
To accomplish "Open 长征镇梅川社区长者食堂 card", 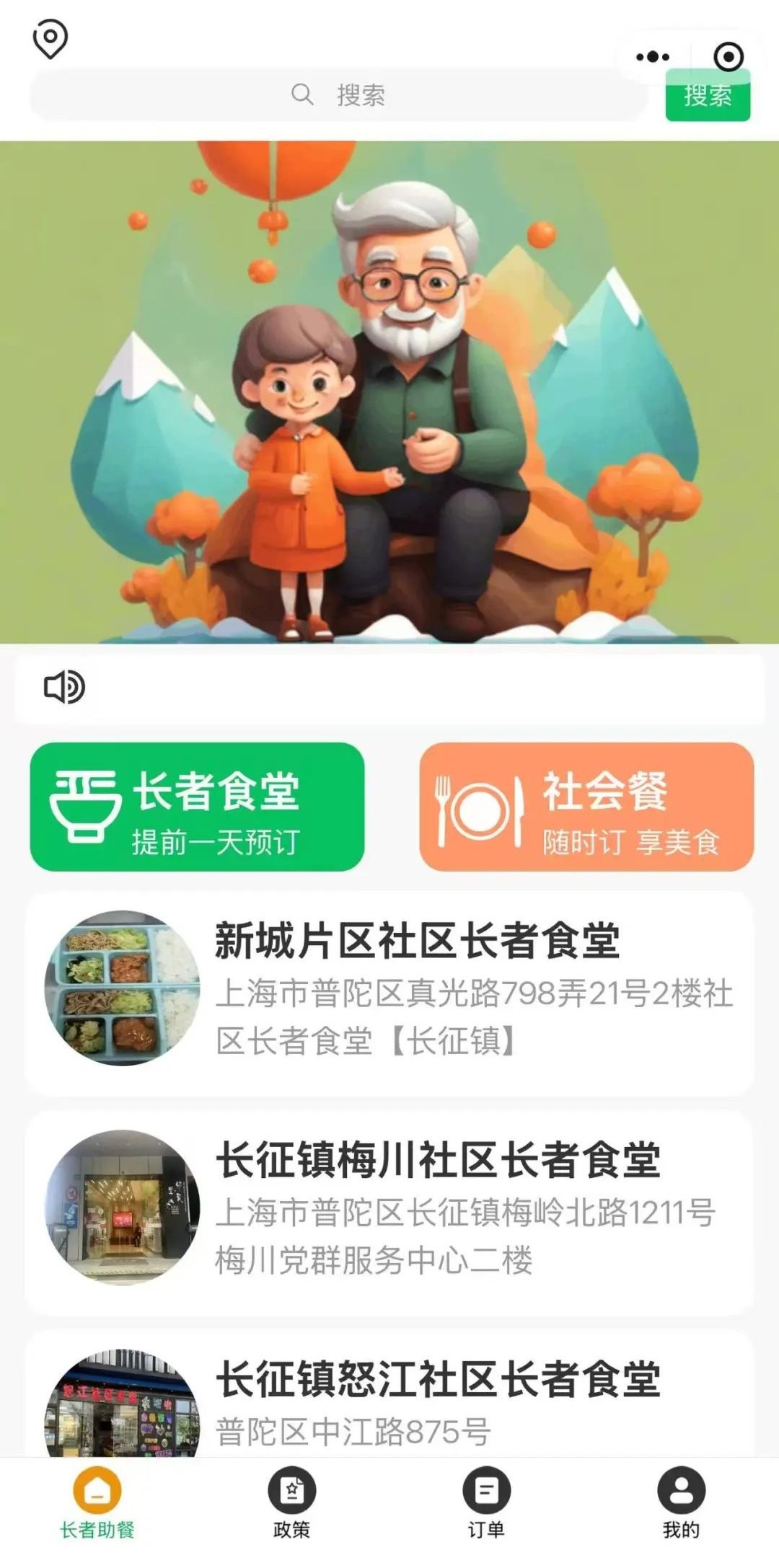I will click(x=389, y=1213).
